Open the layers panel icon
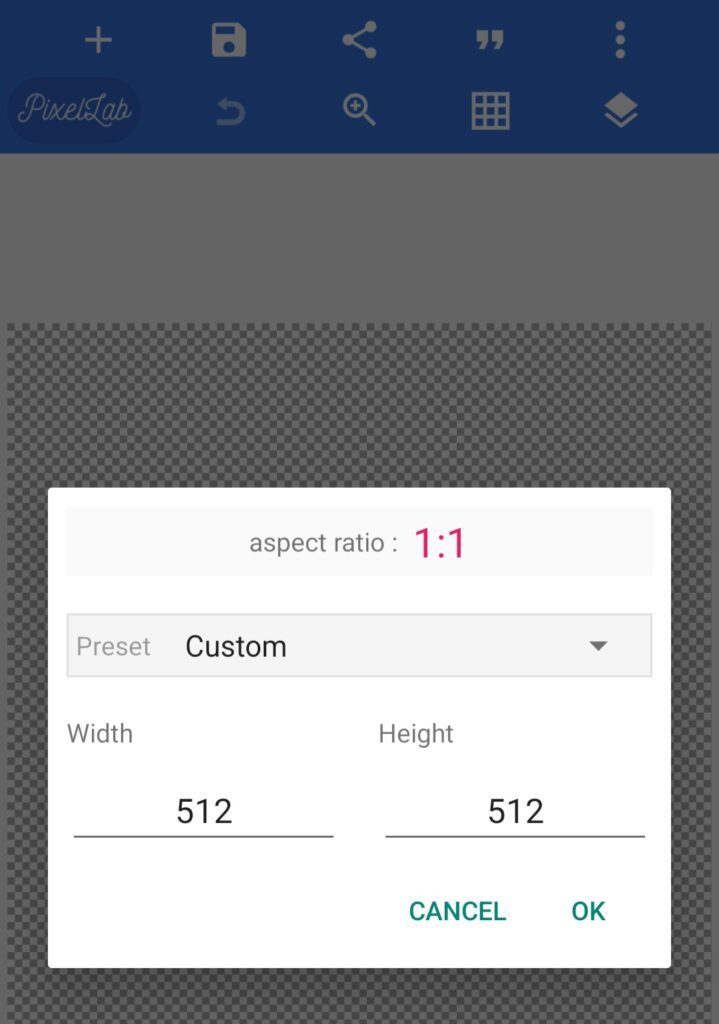This screenshot has height=1024, width=719. (621, 111)
